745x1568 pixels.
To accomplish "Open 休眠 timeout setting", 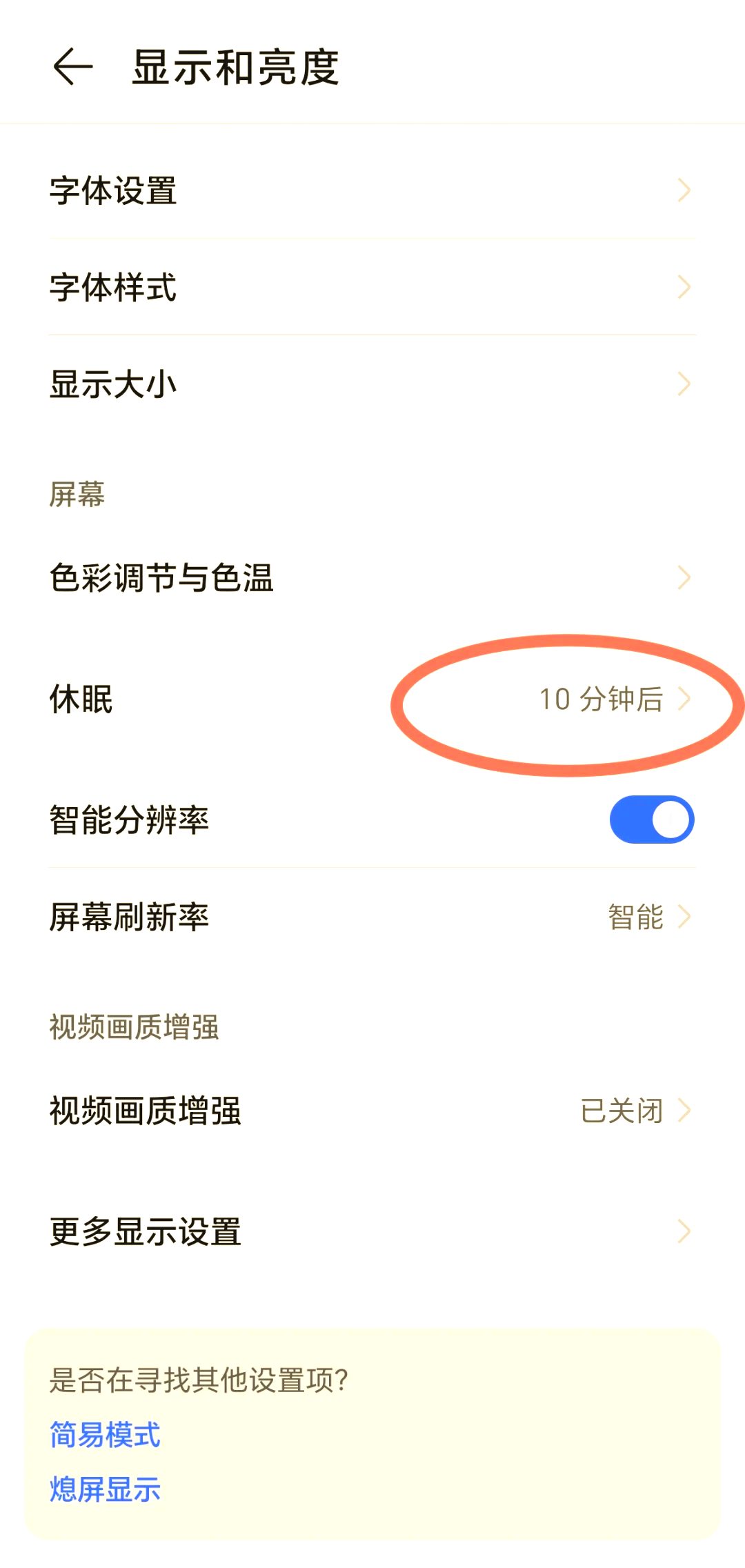I will 372,699.
